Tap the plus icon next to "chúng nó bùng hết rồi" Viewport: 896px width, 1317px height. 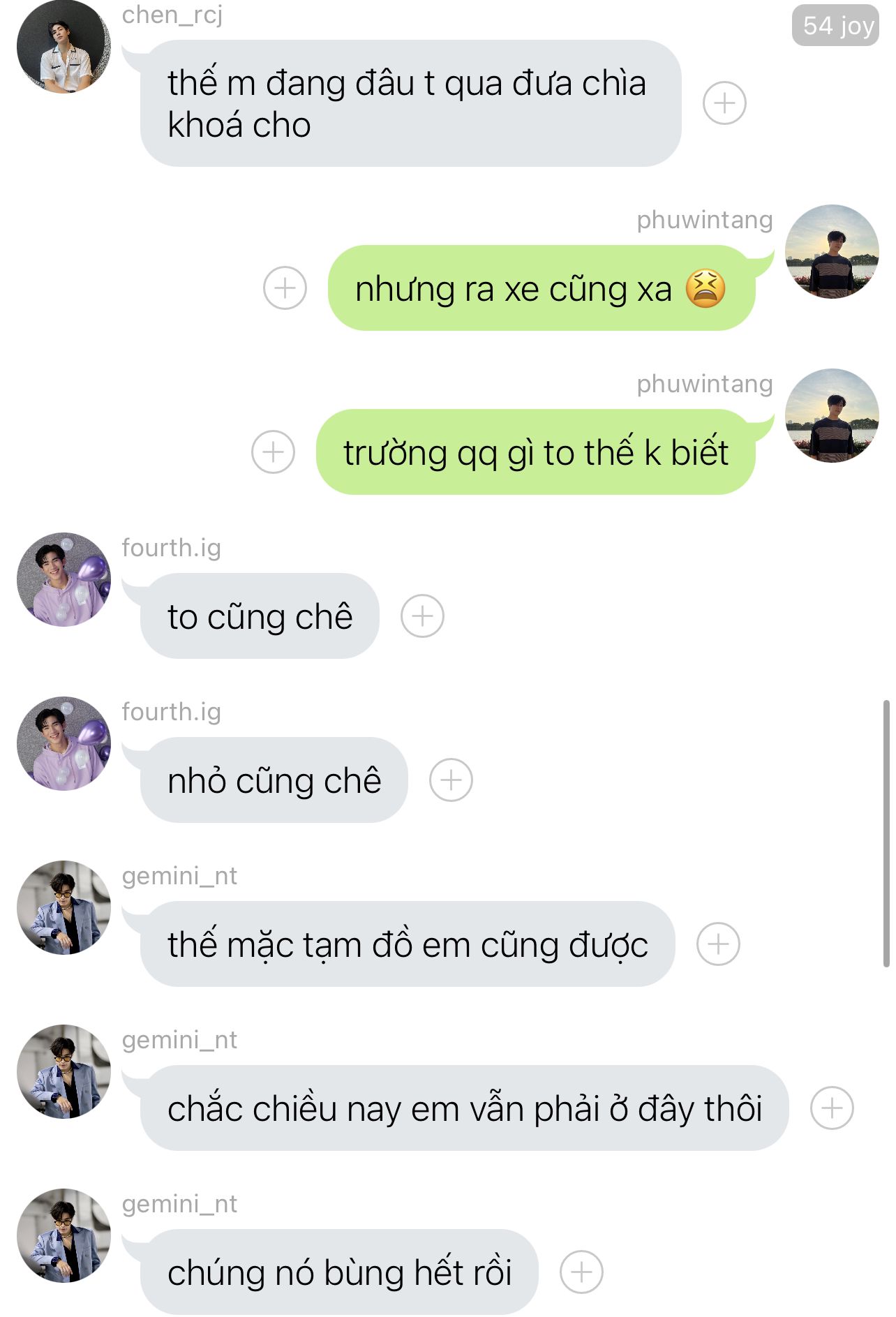(581, 1272)
